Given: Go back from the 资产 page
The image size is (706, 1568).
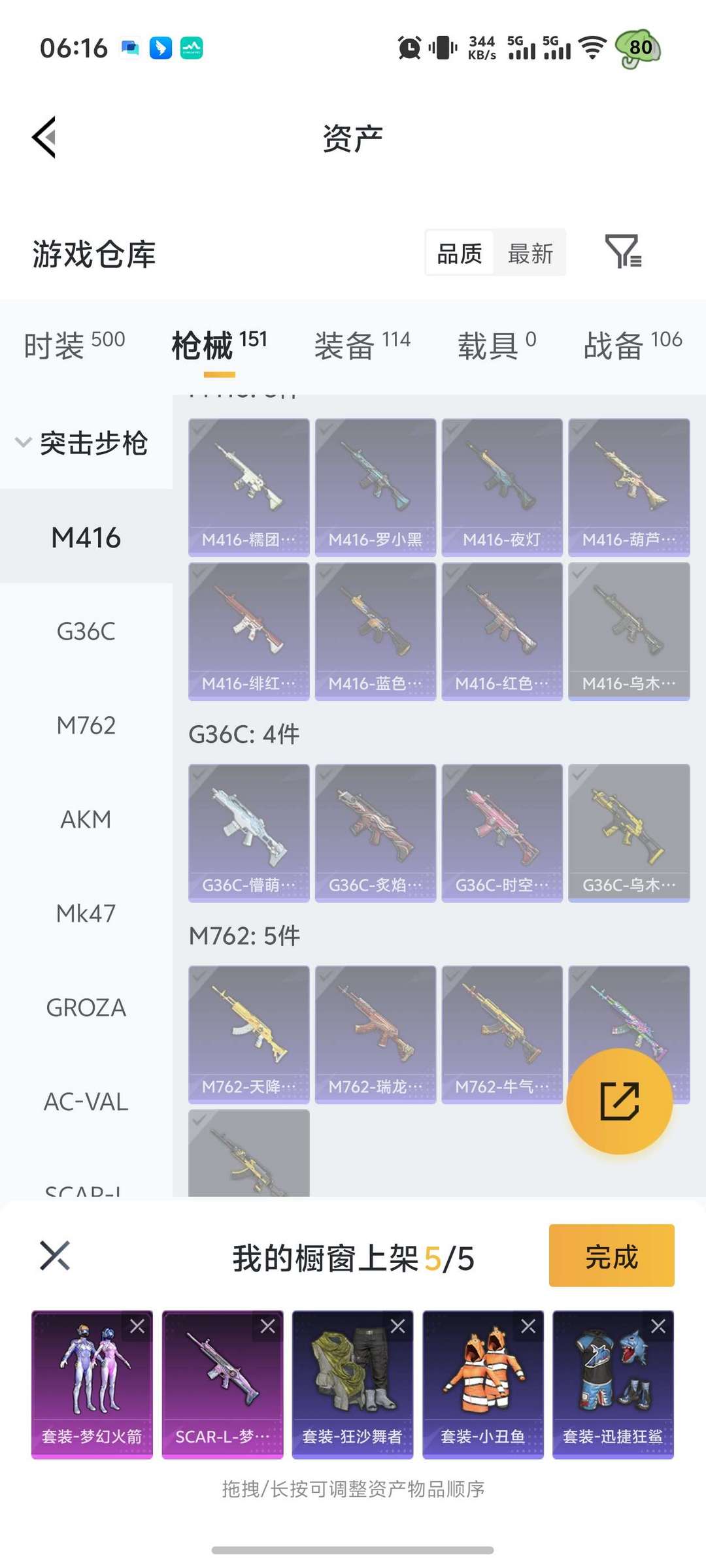Looking at the screenshot, I should pos(44,137).
